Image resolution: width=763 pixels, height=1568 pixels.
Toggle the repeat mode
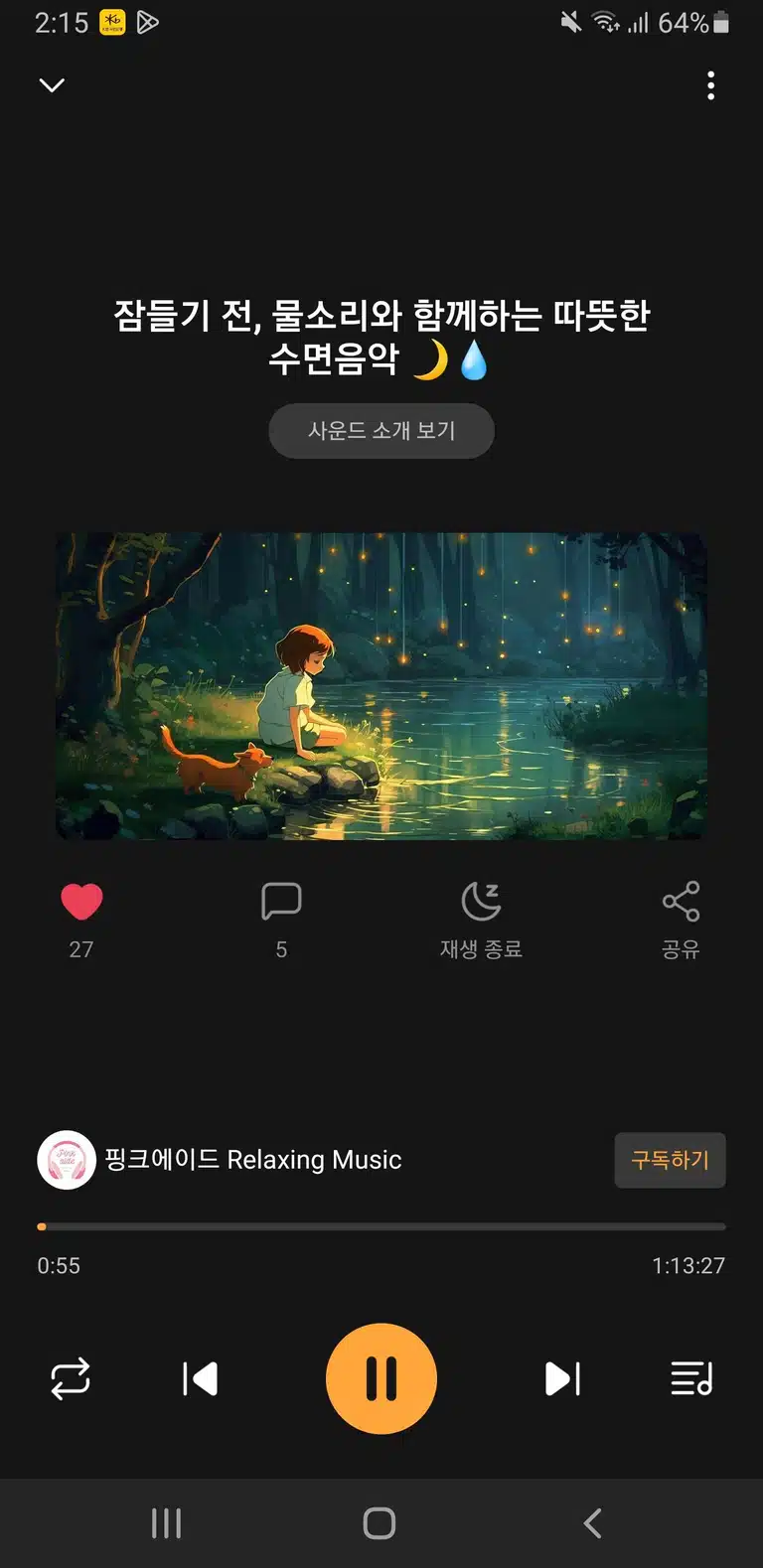pyautogui.click(x=71, y=1379)
